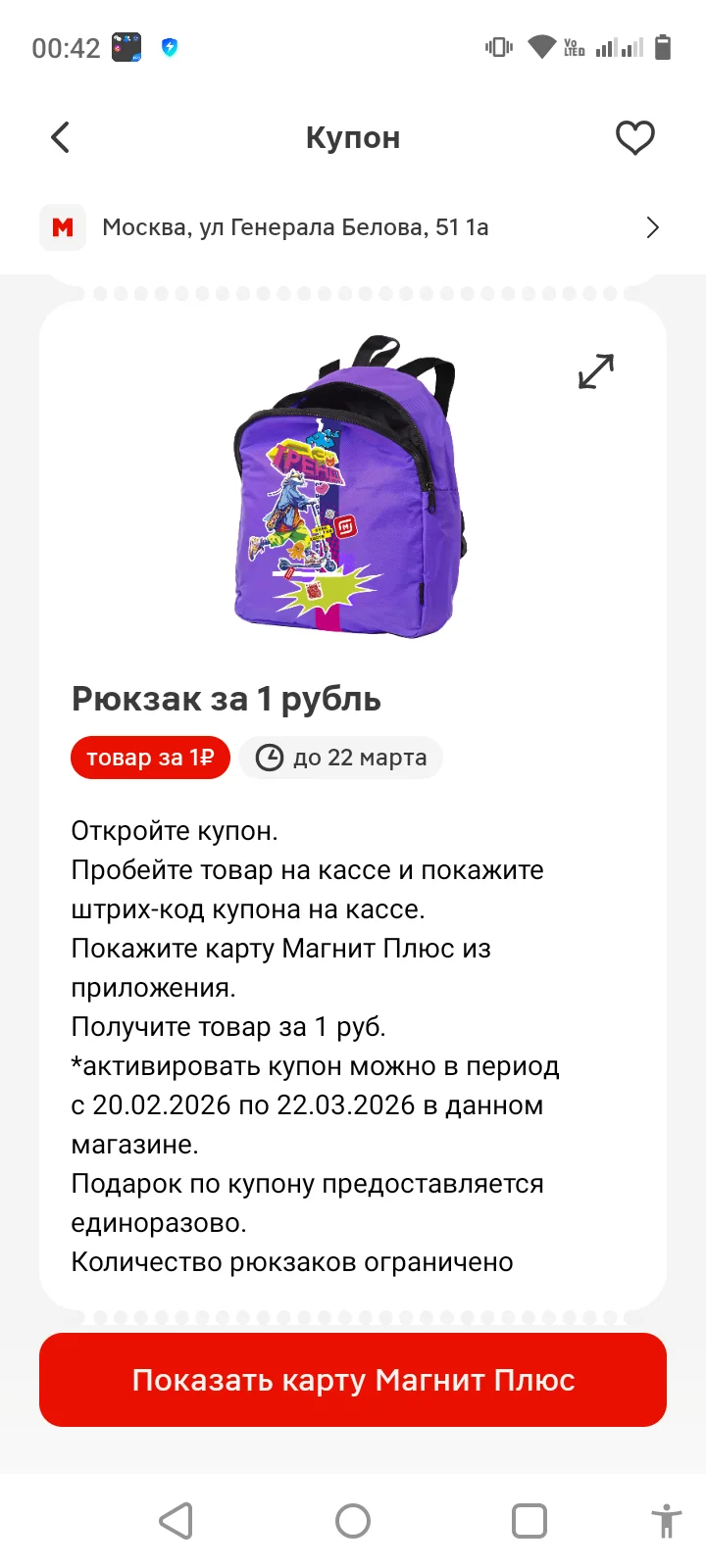Screen dimensions: 706x1568
Task: Open the store address Москва, ул Генерала Белова
Action: [x=353, y=227]
